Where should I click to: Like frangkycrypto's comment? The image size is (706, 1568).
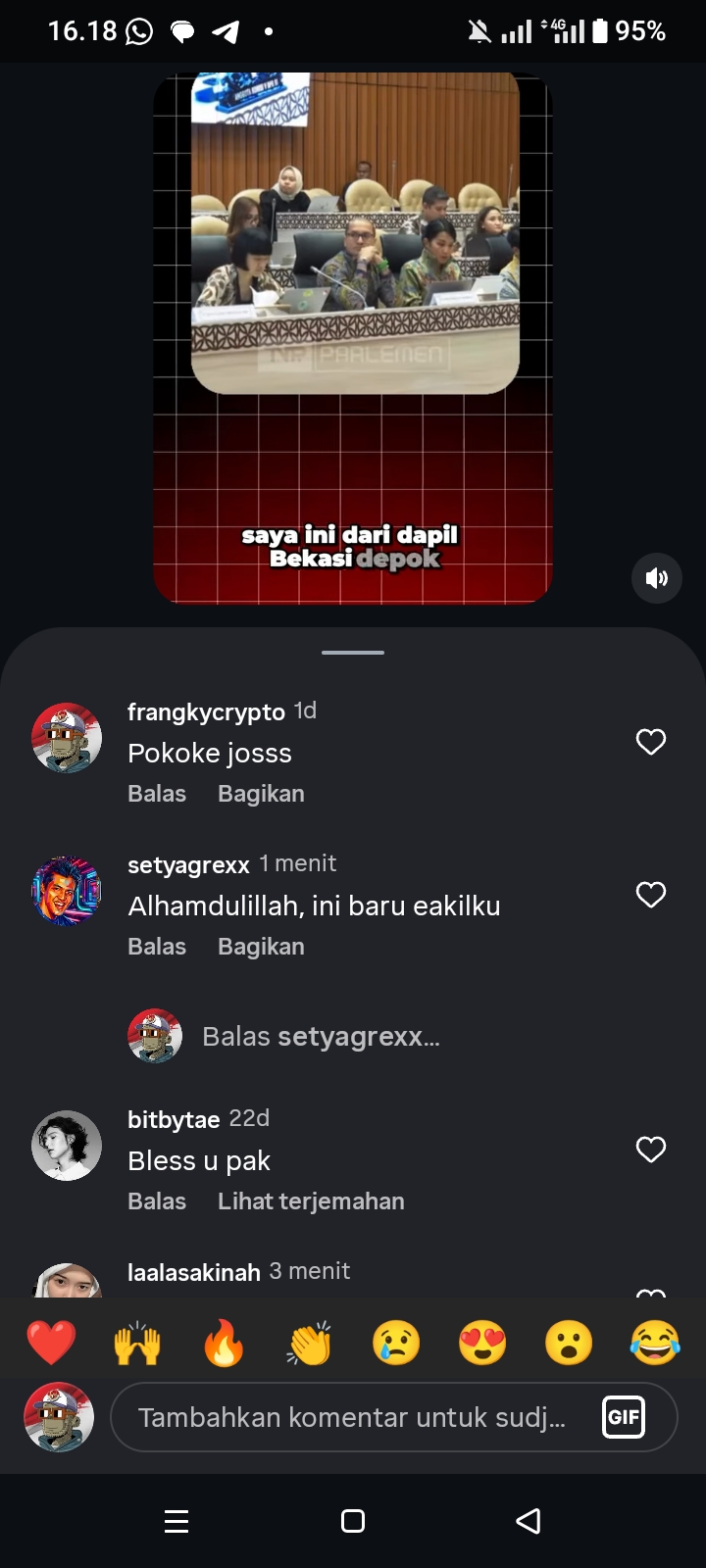[651, 742]
